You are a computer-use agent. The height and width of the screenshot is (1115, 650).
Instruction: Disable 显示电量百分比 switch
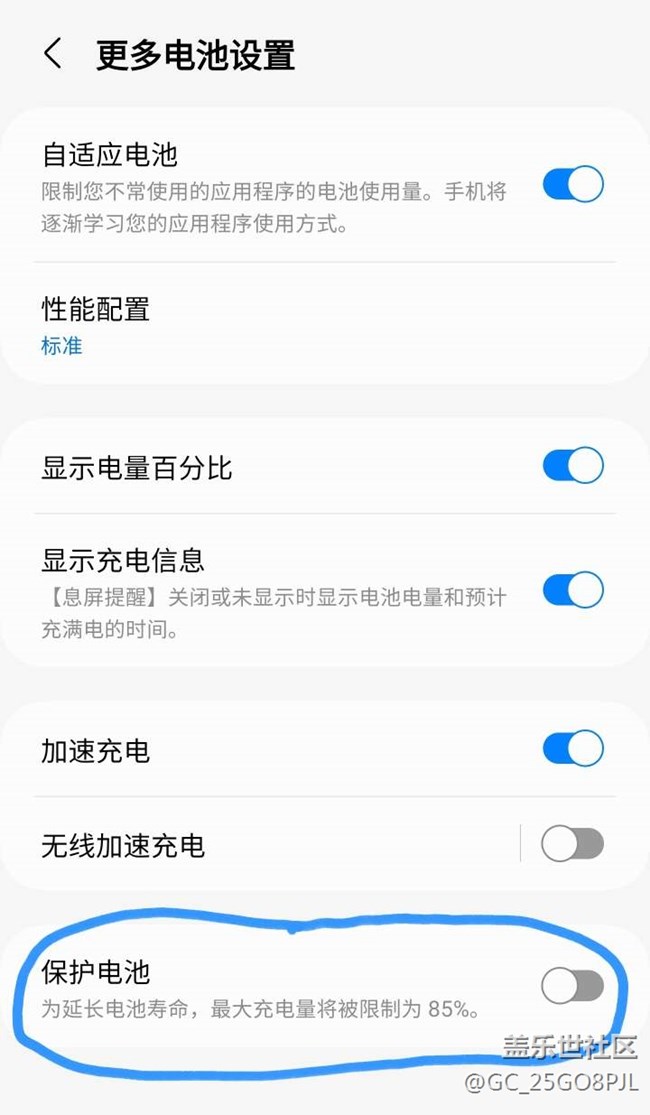pyautogui.click(x=572, y=466)
